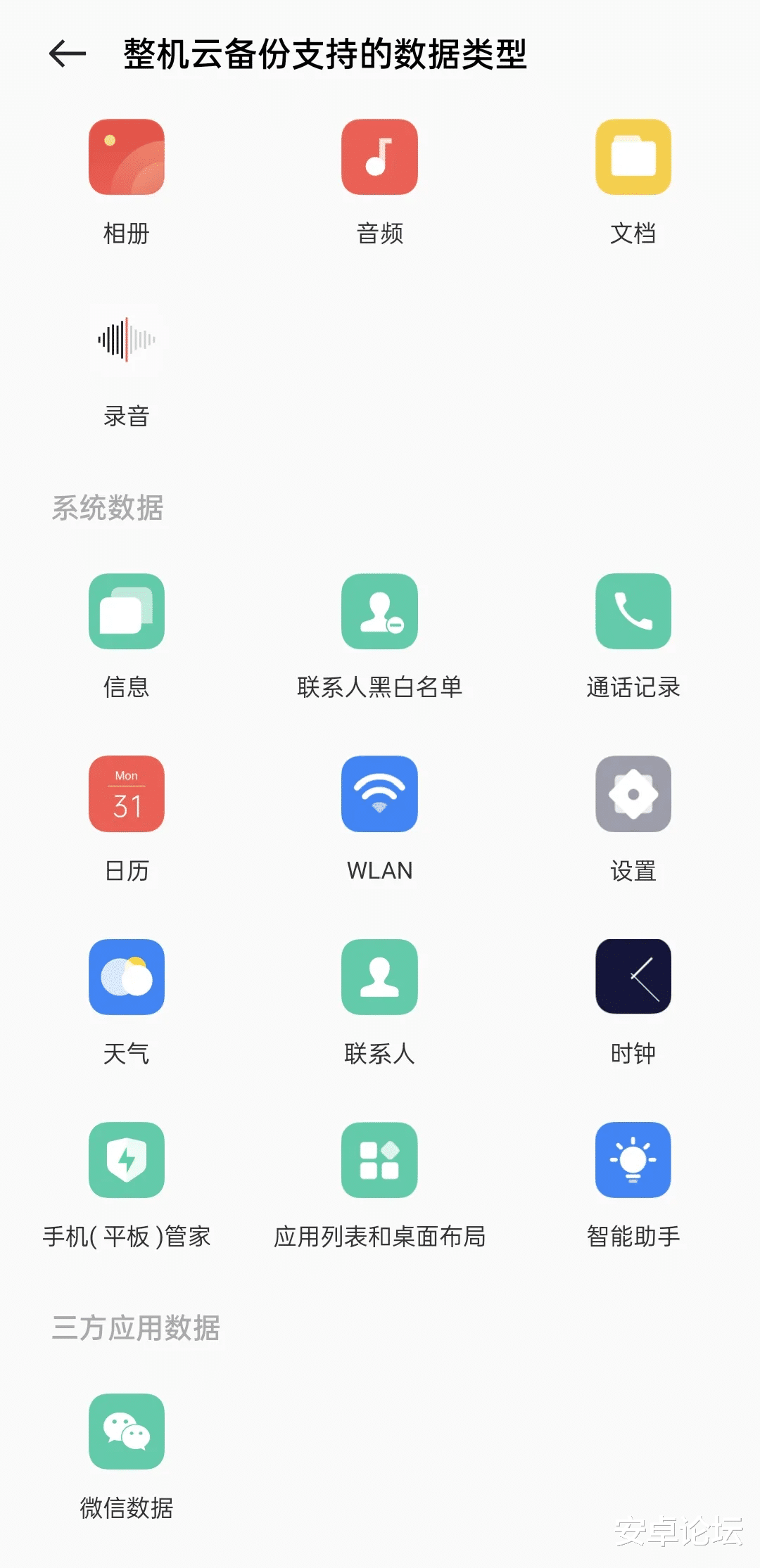Open the 时钟 clock icon
Image resolution: width=760 pixels, height=1568 pixels.
(x=633, y=977)
